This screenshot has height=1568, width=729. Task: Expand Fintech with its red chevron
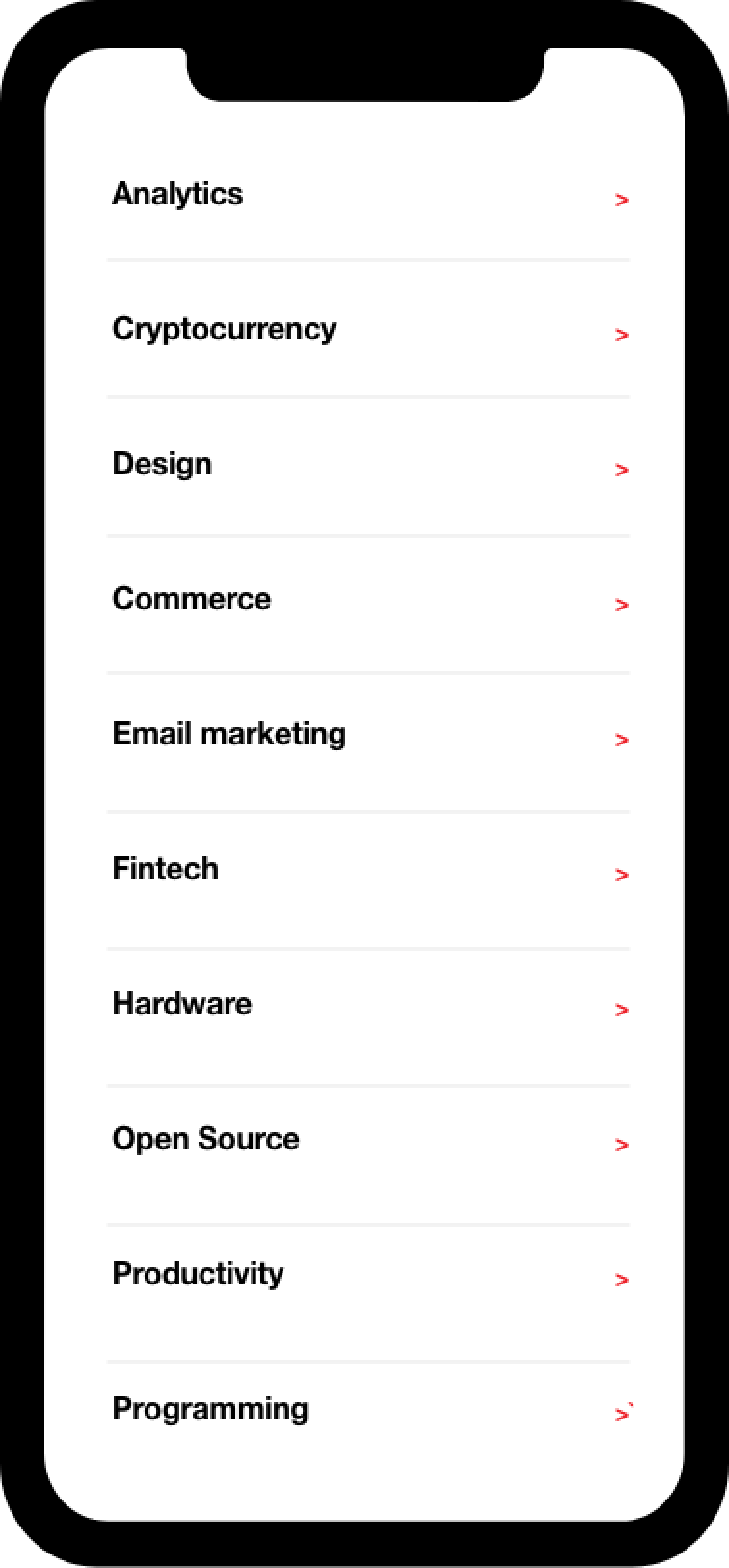coord(621,874)
